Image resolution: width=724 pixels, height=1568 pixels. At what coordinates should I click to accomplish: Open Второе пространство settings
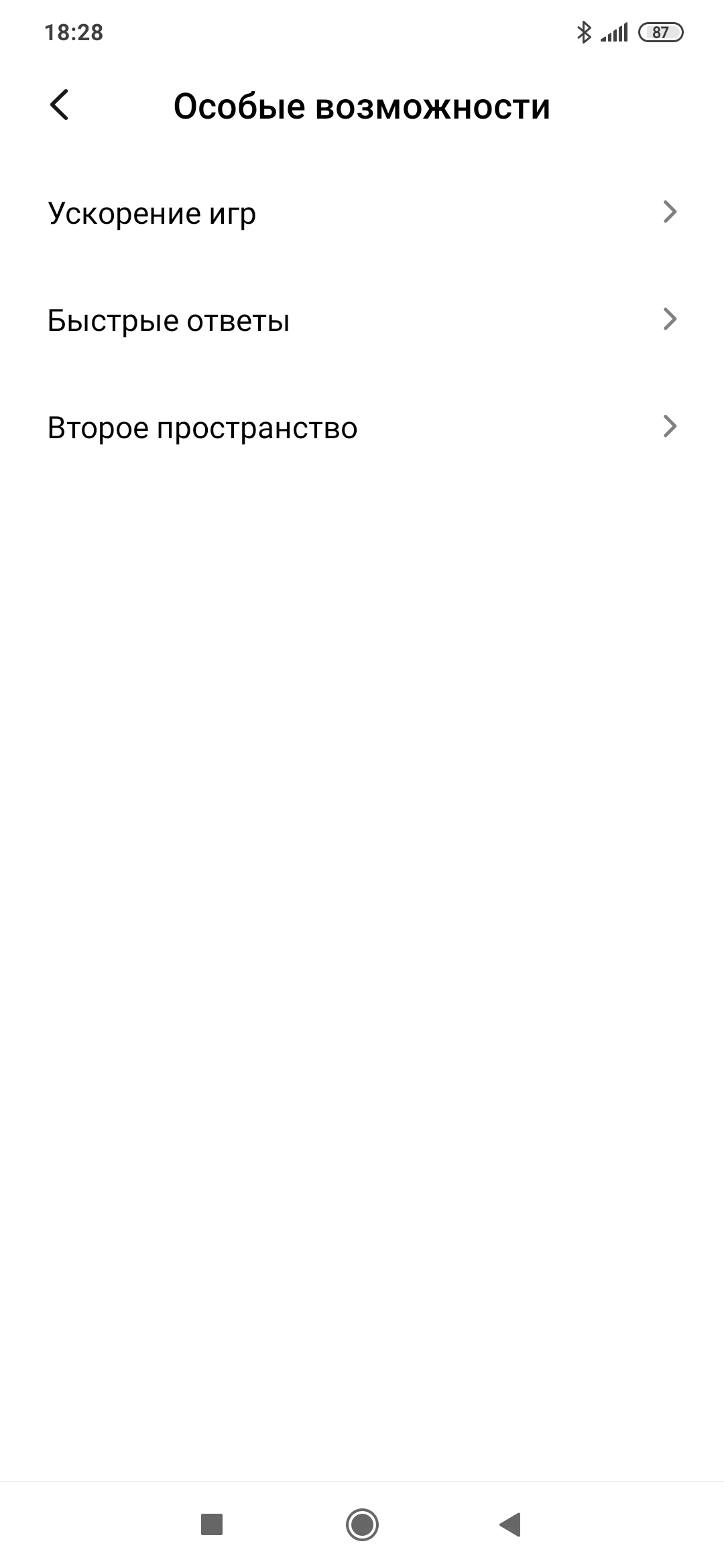coord(362,428)
